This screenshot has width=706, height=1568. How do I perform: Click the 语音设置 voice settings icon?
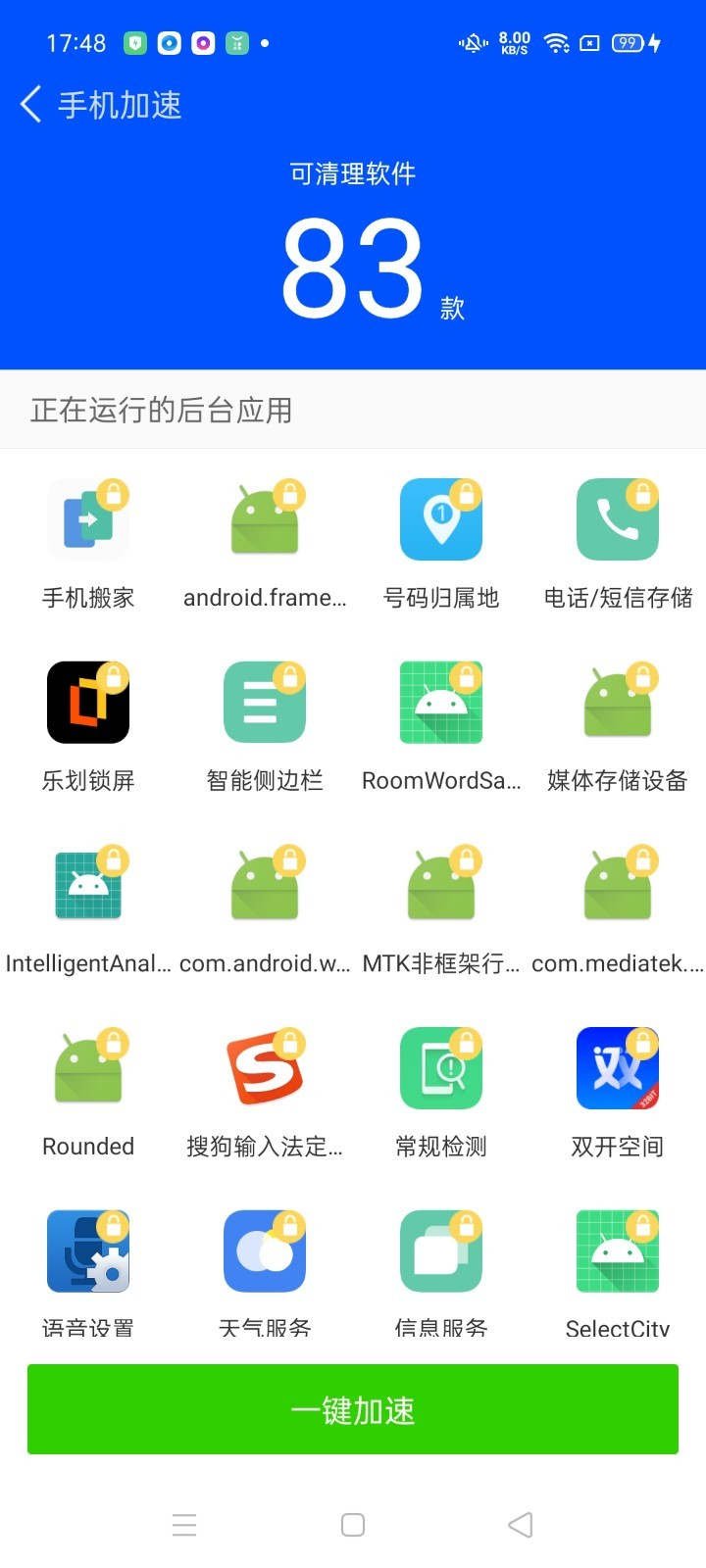pos(88,1250)
